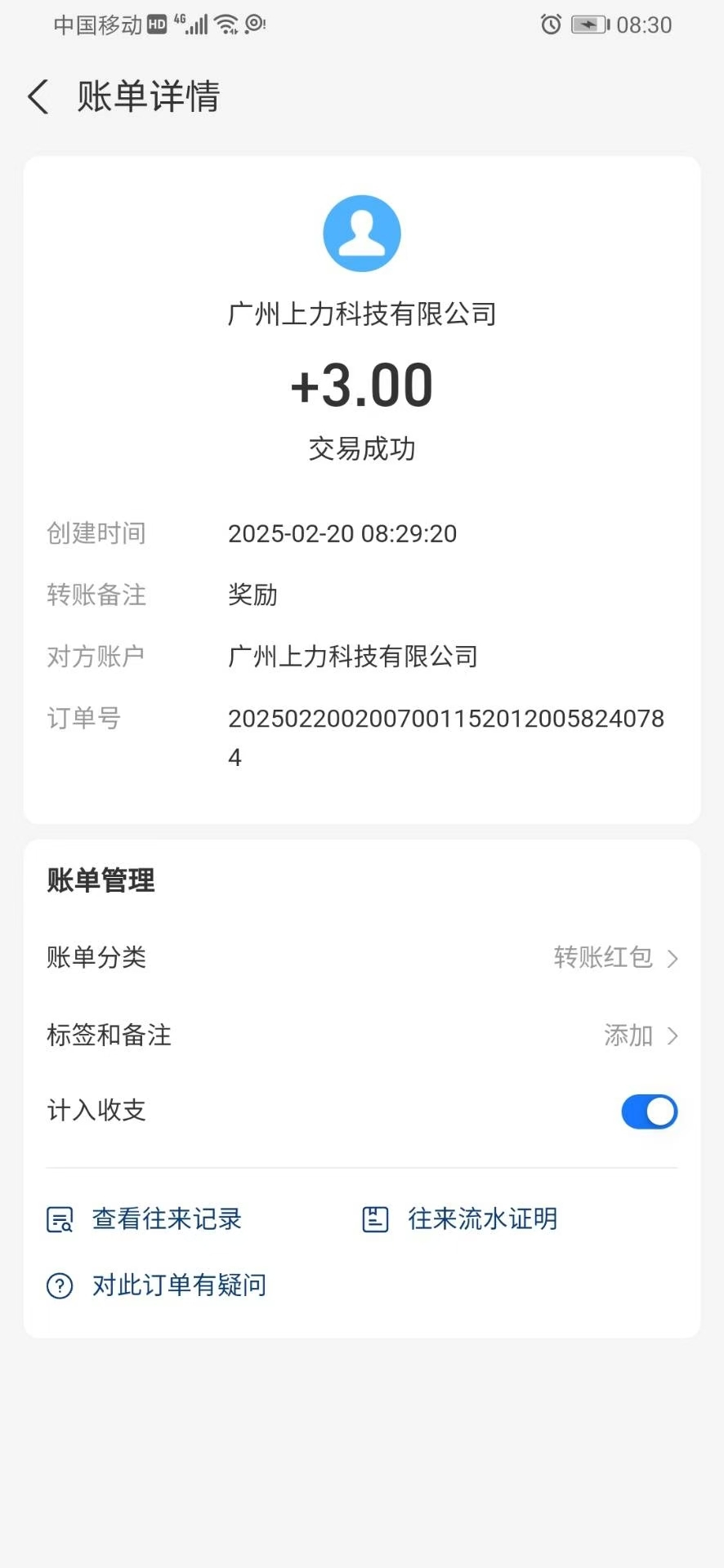Open 往来流水证明
This screenshot has height=1568, width=724.
point(460,1219)
